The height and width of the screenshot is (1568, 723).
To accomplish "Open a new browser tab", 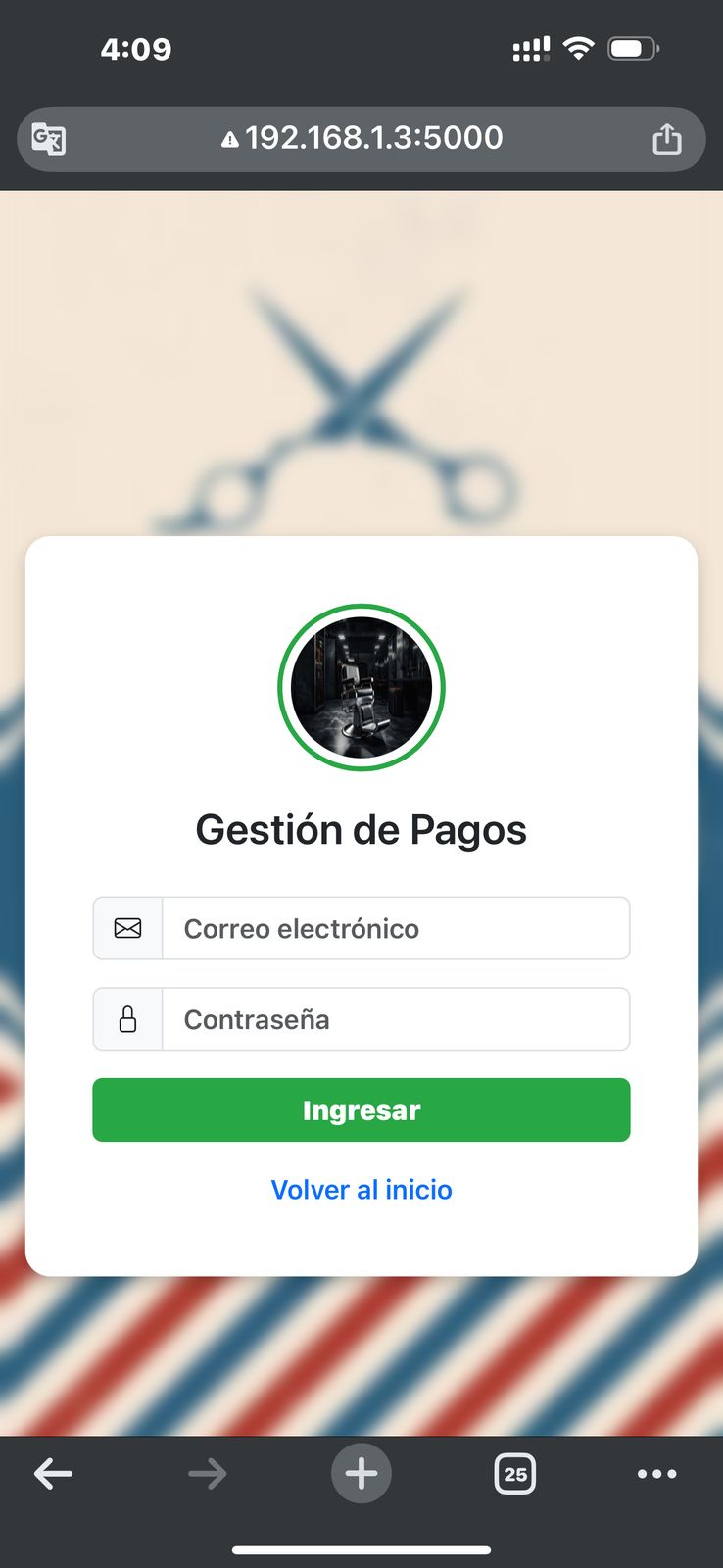I will coord(361,1473).
